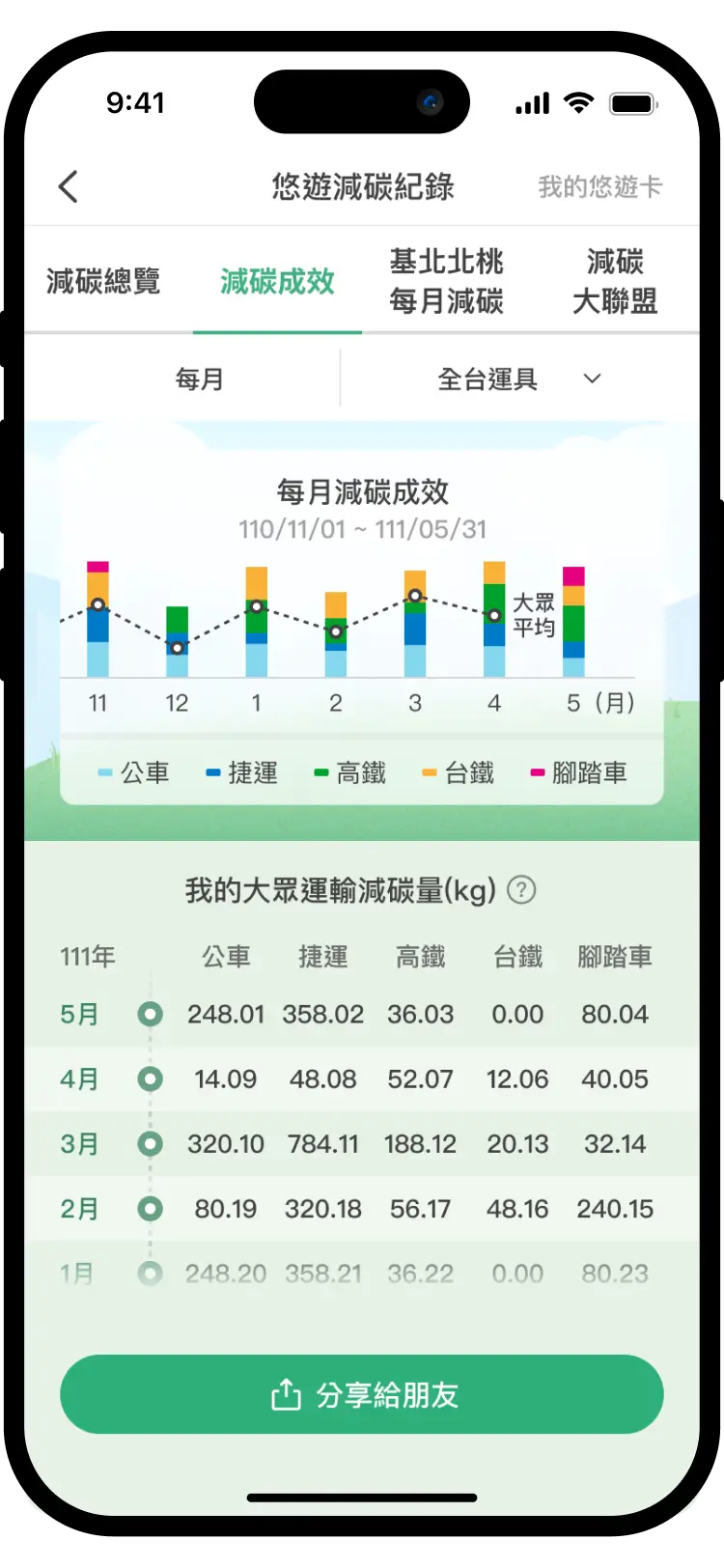Go back using the back arrow
The width and height of the screenshot is (724, 1568).
(x=68, y=186)
